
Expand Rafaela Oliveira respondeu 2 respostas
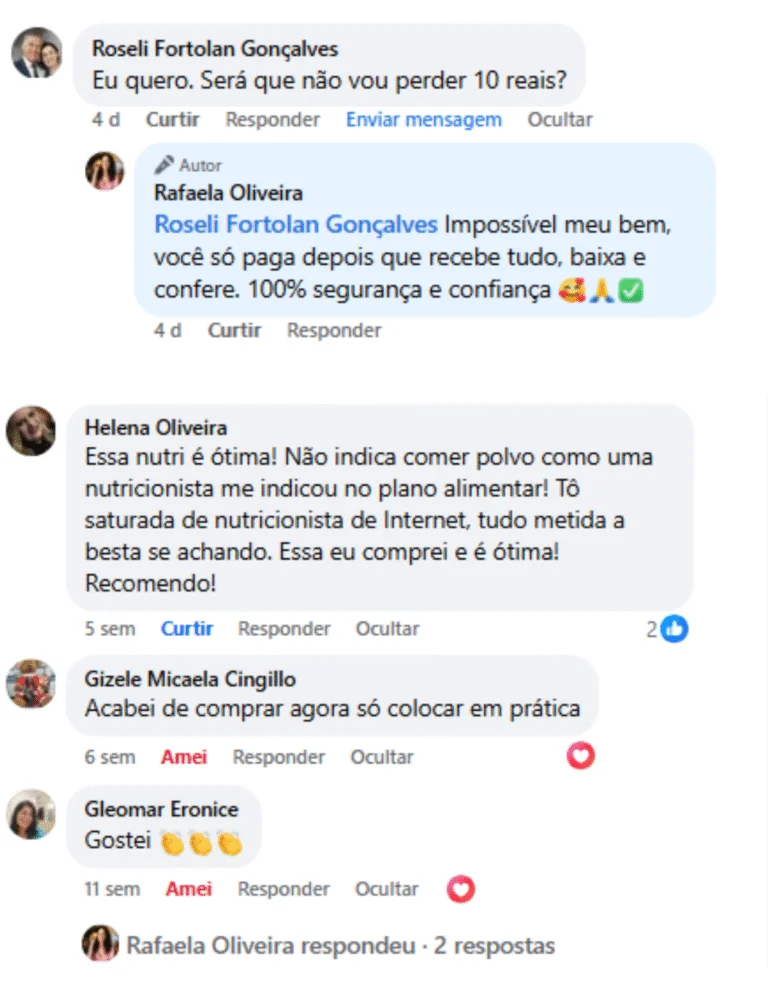[x=340, y=945]
